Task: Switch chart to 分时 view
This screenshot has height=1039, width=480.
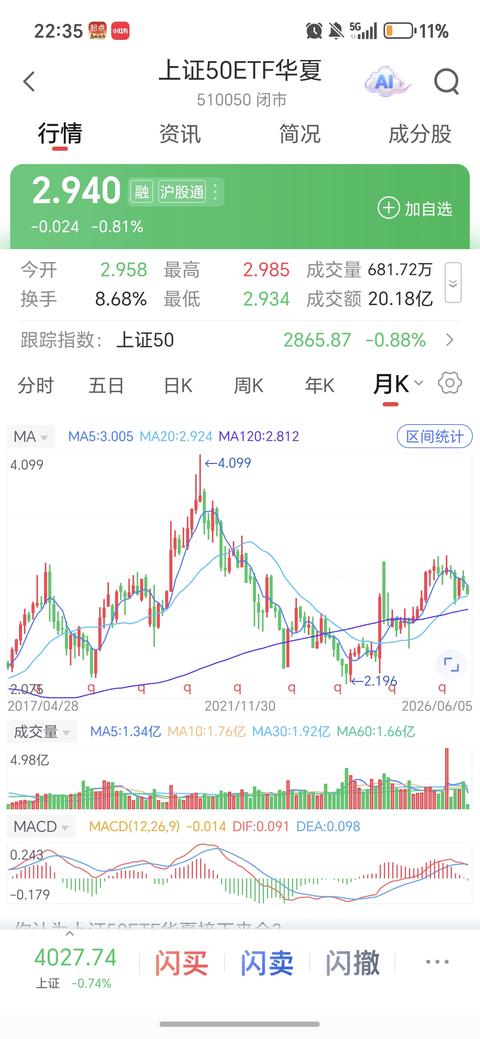Action: click(x=35, y=385)
